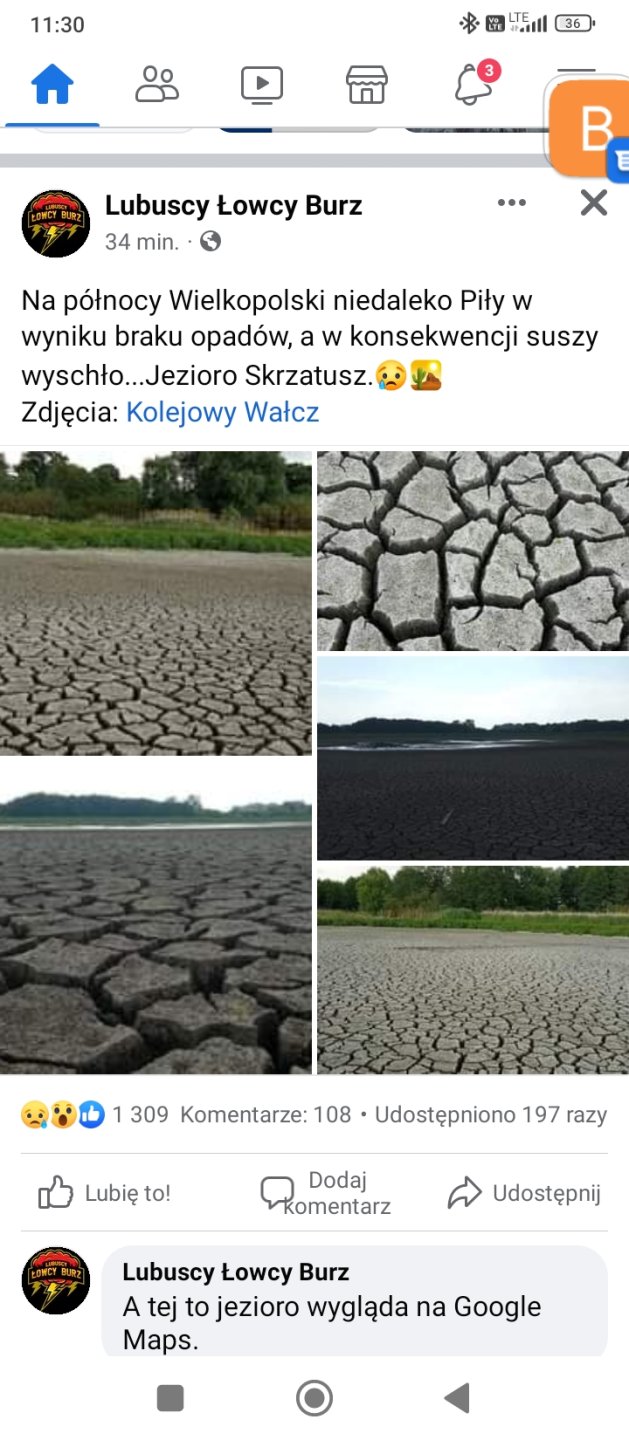629x1440 pixels.
Task: Open the 108 comments
Action: pos(266,1114)
